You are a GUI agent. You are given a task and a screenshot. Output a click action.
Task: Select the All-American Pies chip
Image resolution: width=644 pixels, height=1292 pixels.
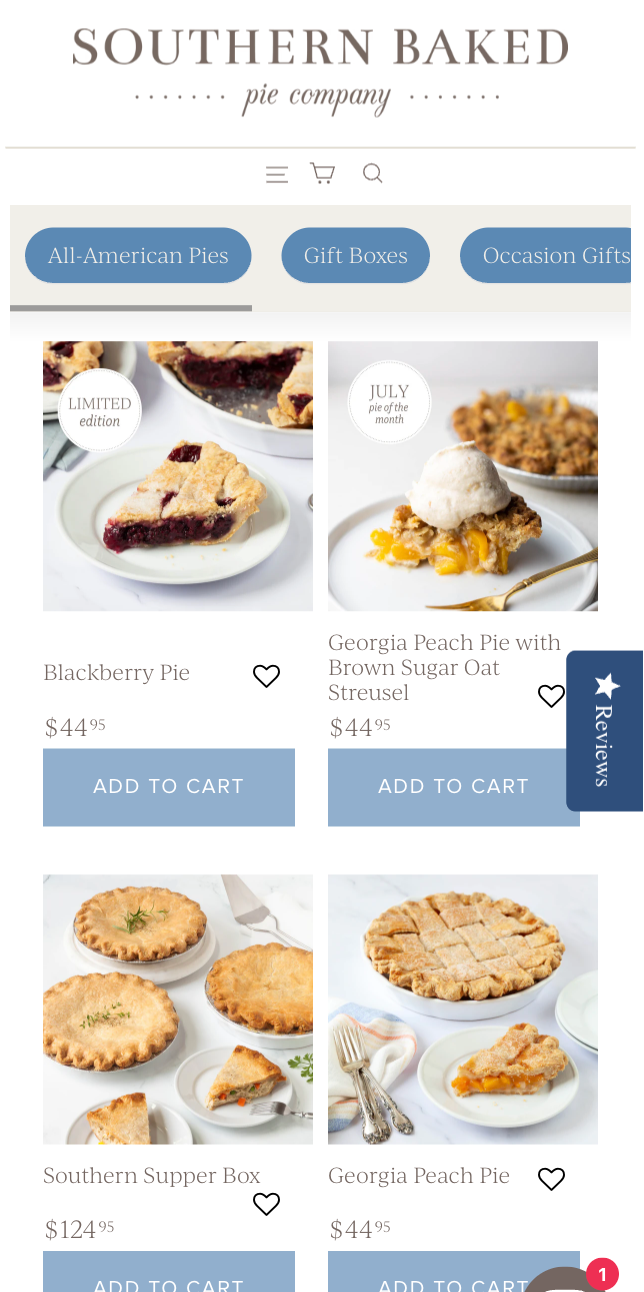138,256
